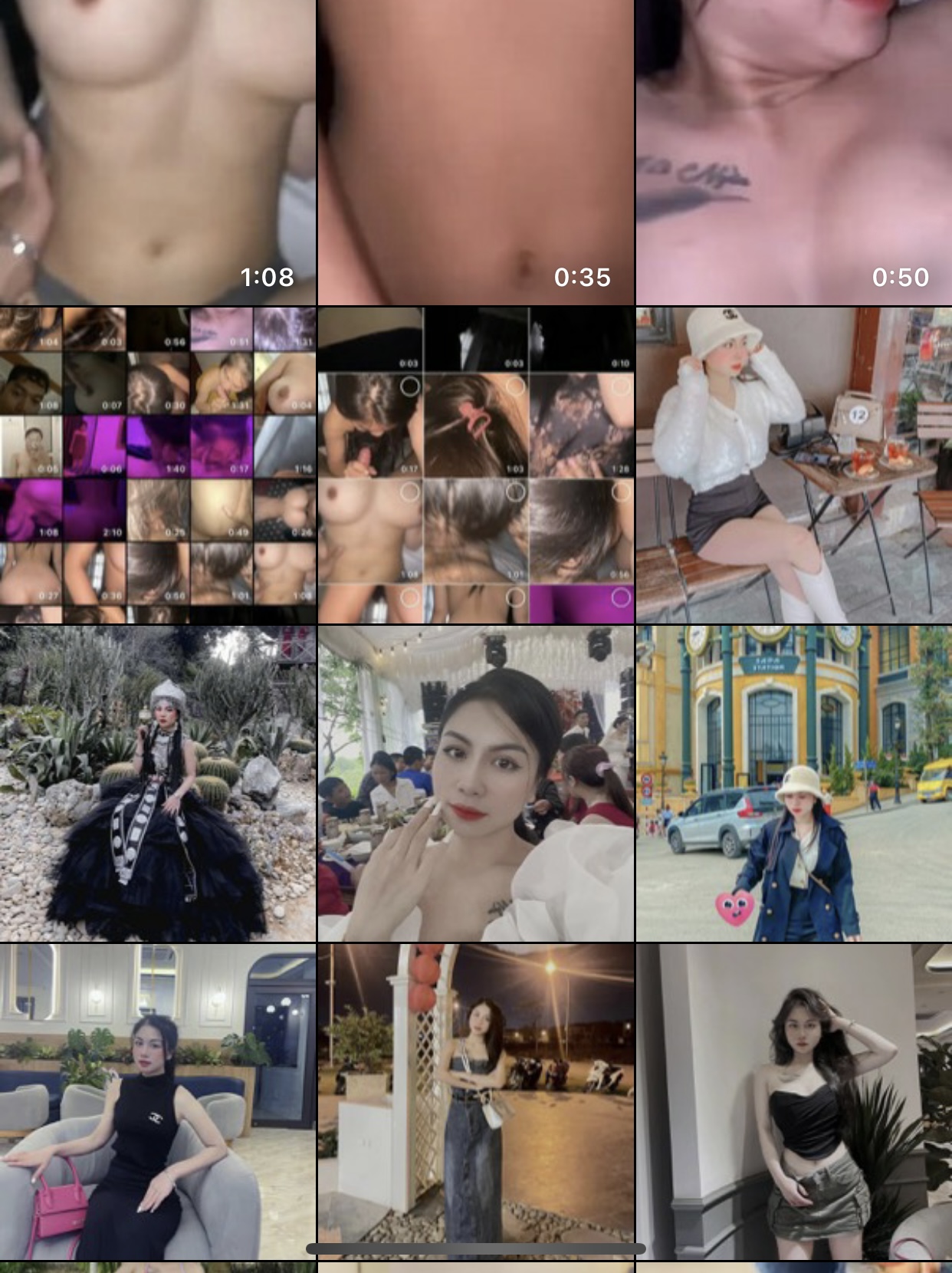Open the photo with the black strapless top
This screenshot has height=1273, width=952.
(794, 1102)
